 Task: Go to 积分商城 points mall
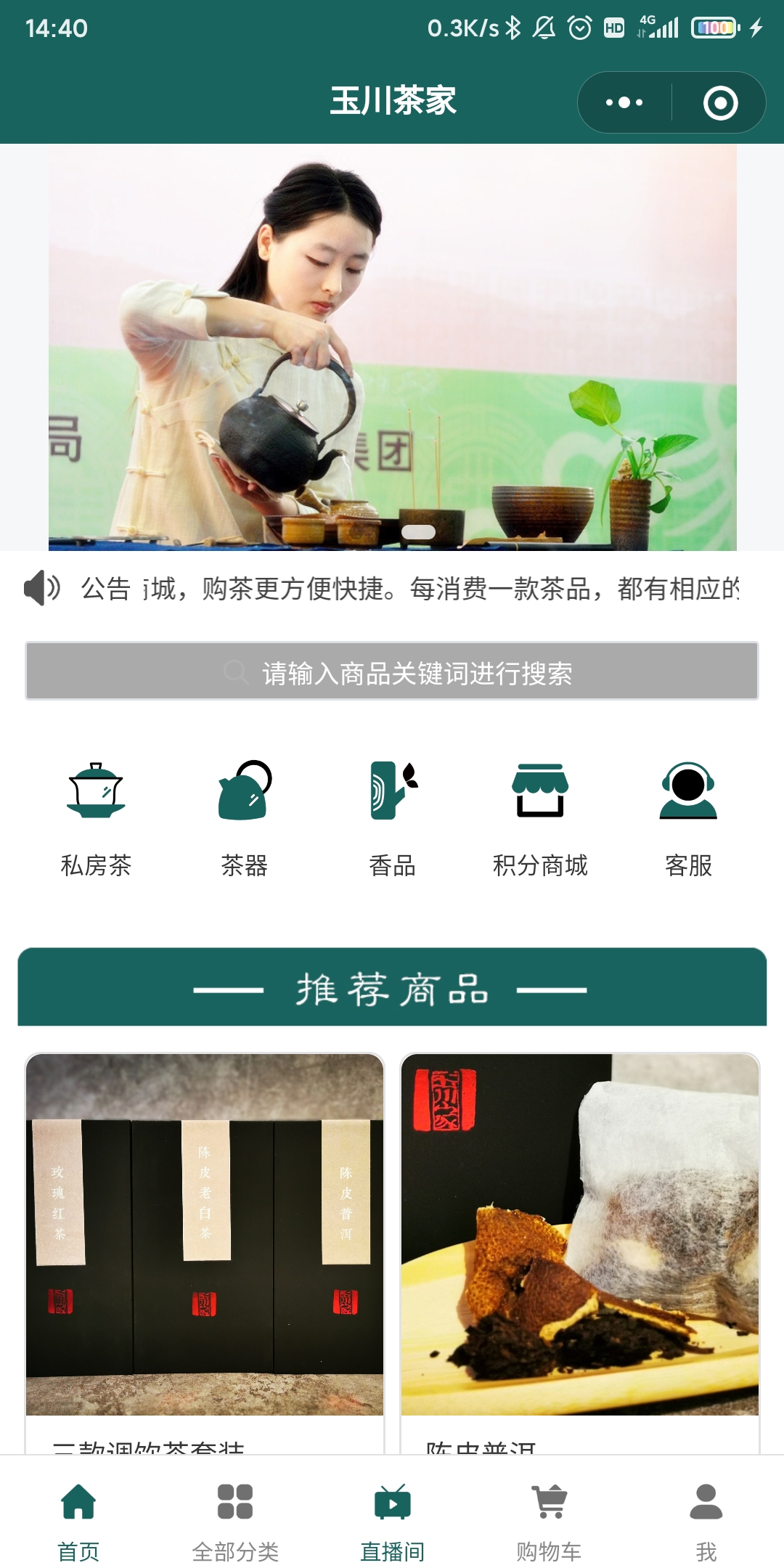coord(540,818)
